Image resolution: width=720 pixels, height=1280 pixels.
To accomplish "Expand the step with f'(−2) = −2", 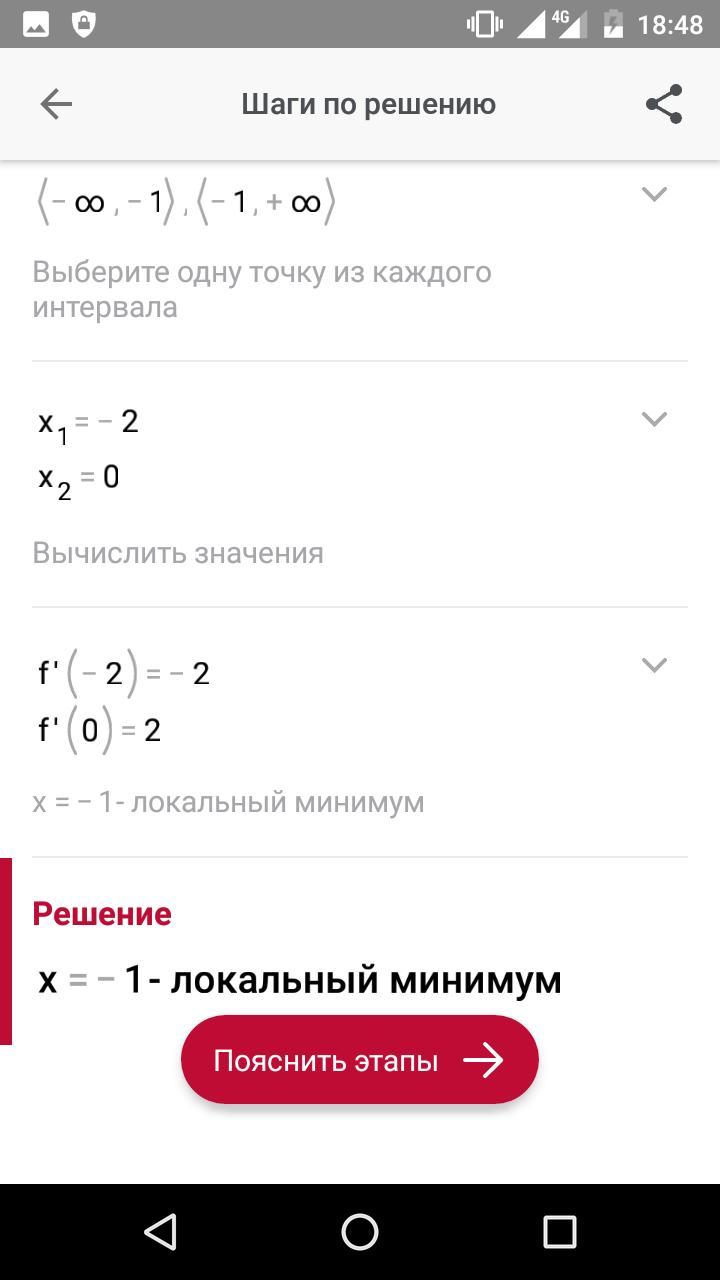I will click(654, 665).
